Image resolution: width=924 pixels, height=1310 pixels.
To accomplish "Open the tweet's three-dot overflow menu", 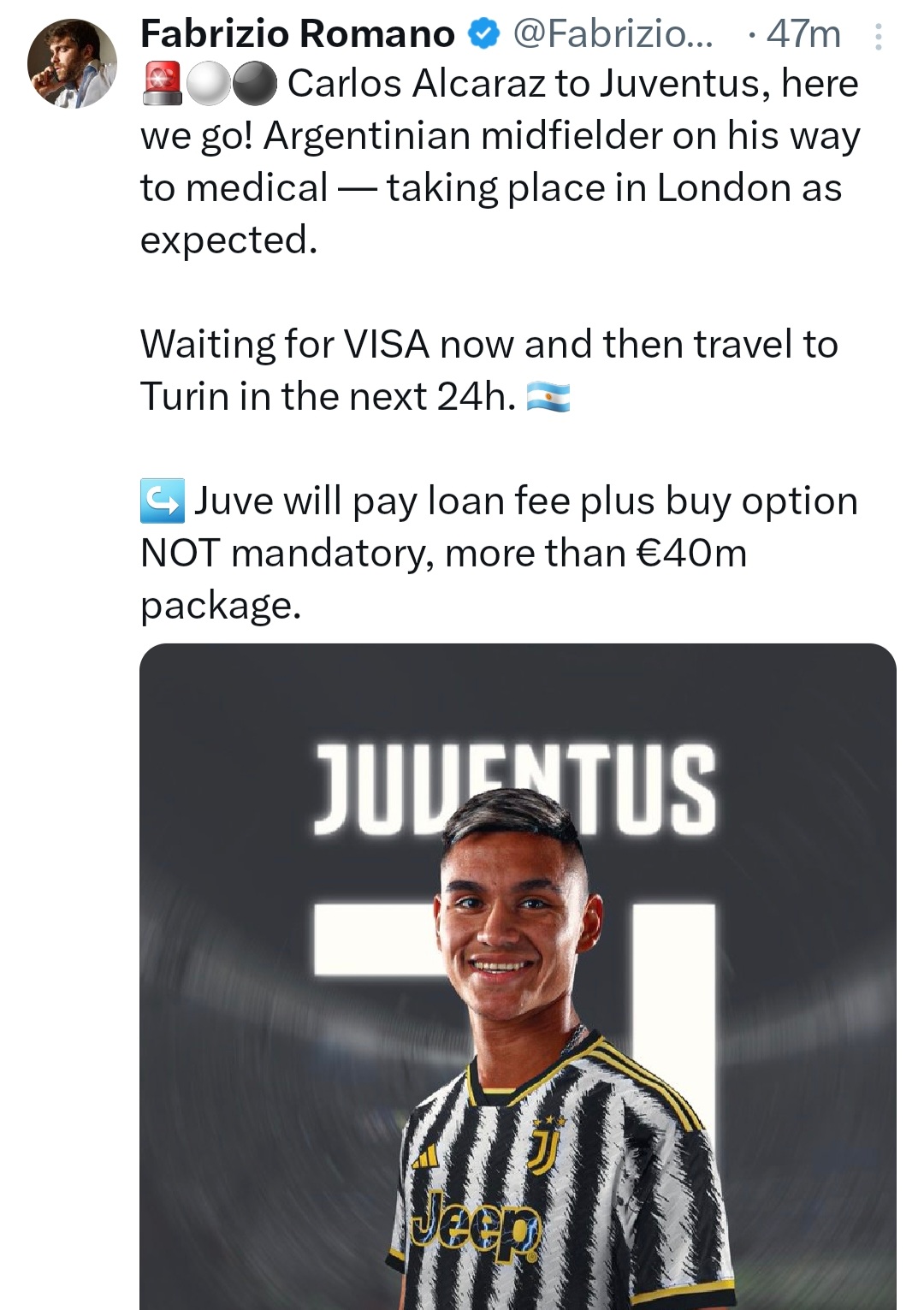I will coord(878,36).
